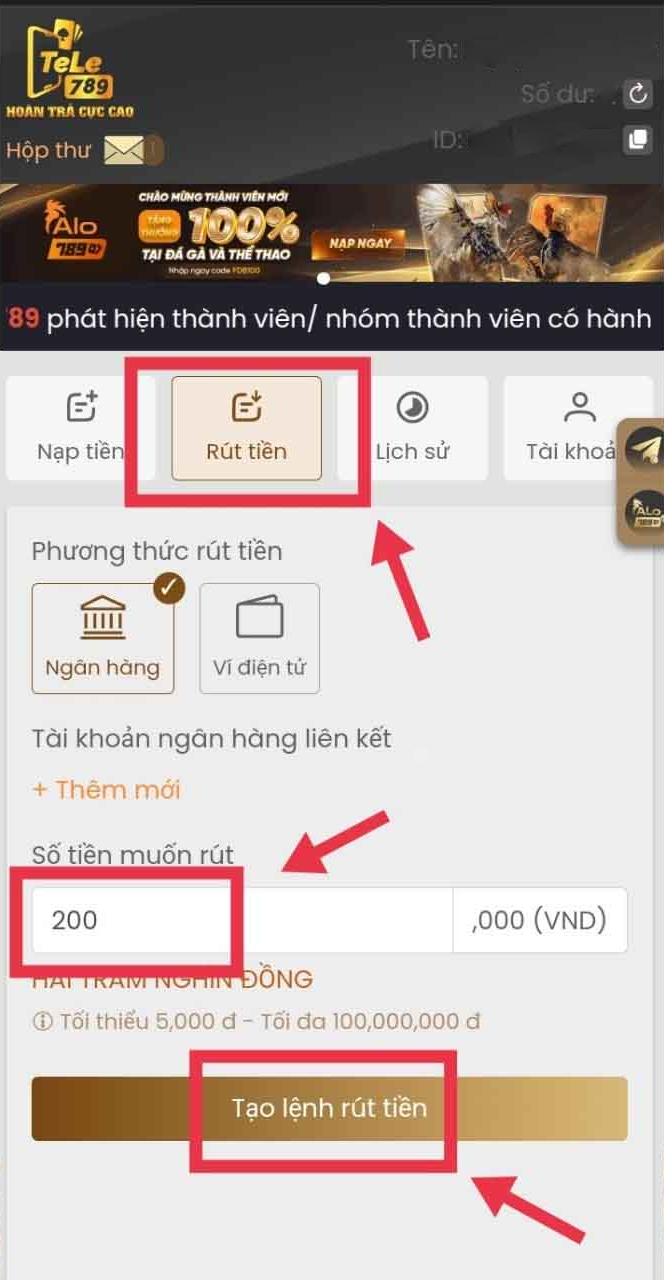Select the Rút tiền tab
This screenshot has width=664, height=1280.
click(247, 428)
